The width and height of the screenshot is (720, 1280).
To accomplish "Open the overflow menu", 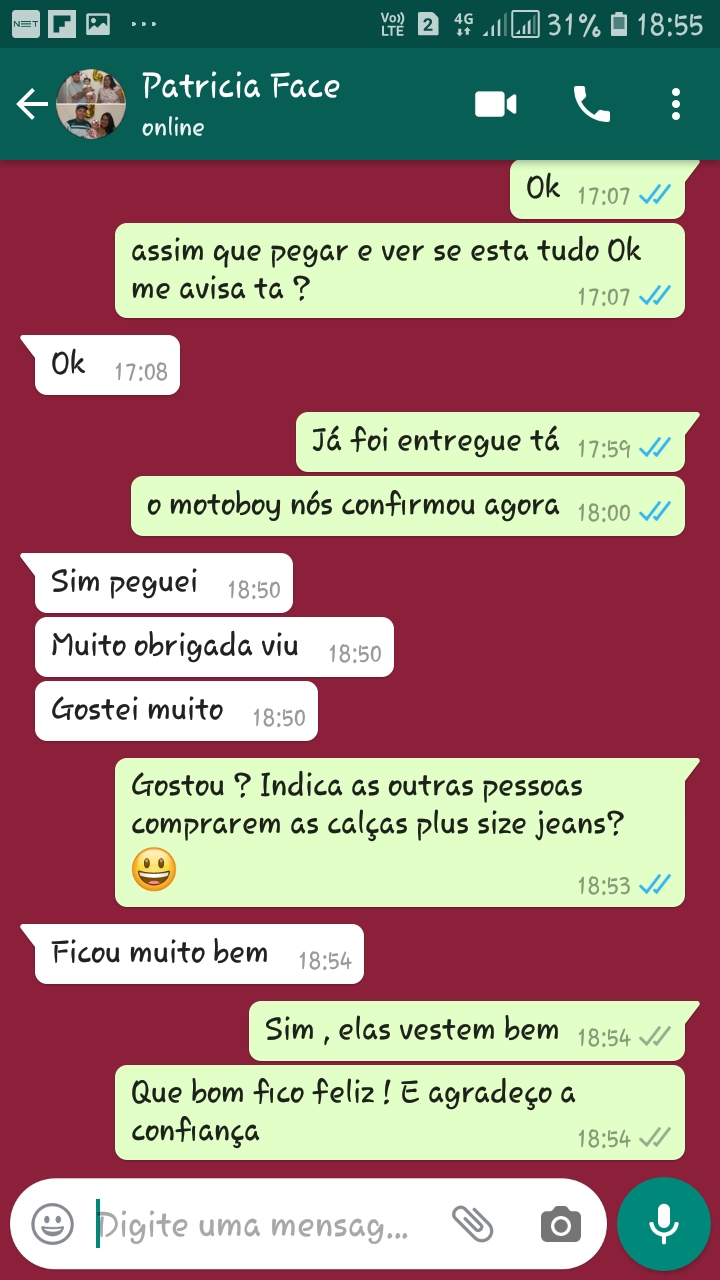I will pyautogui.click(x=676, y=104).
